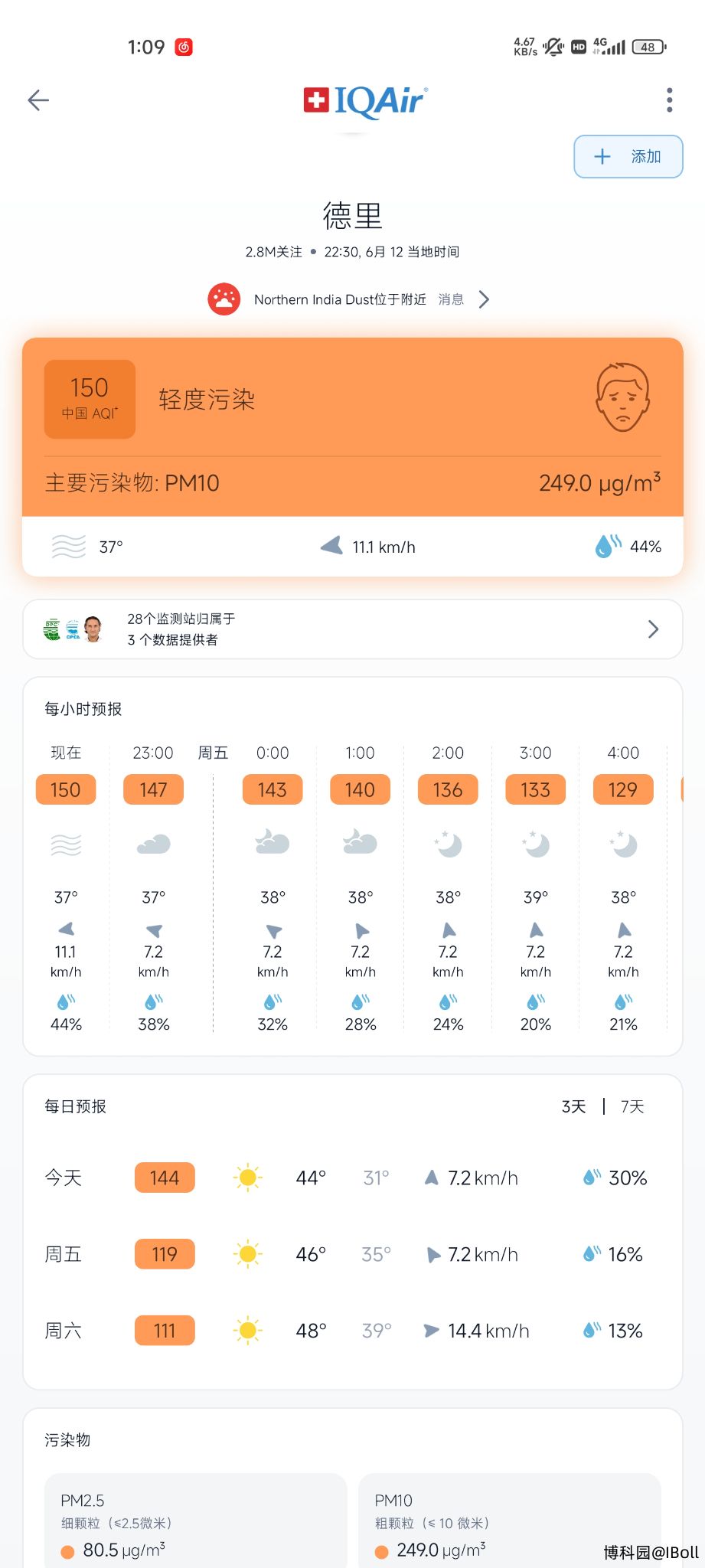Select the 3天 daily forecast view
Viewport: 705px width, 1568px height.
click(573, 1106)
